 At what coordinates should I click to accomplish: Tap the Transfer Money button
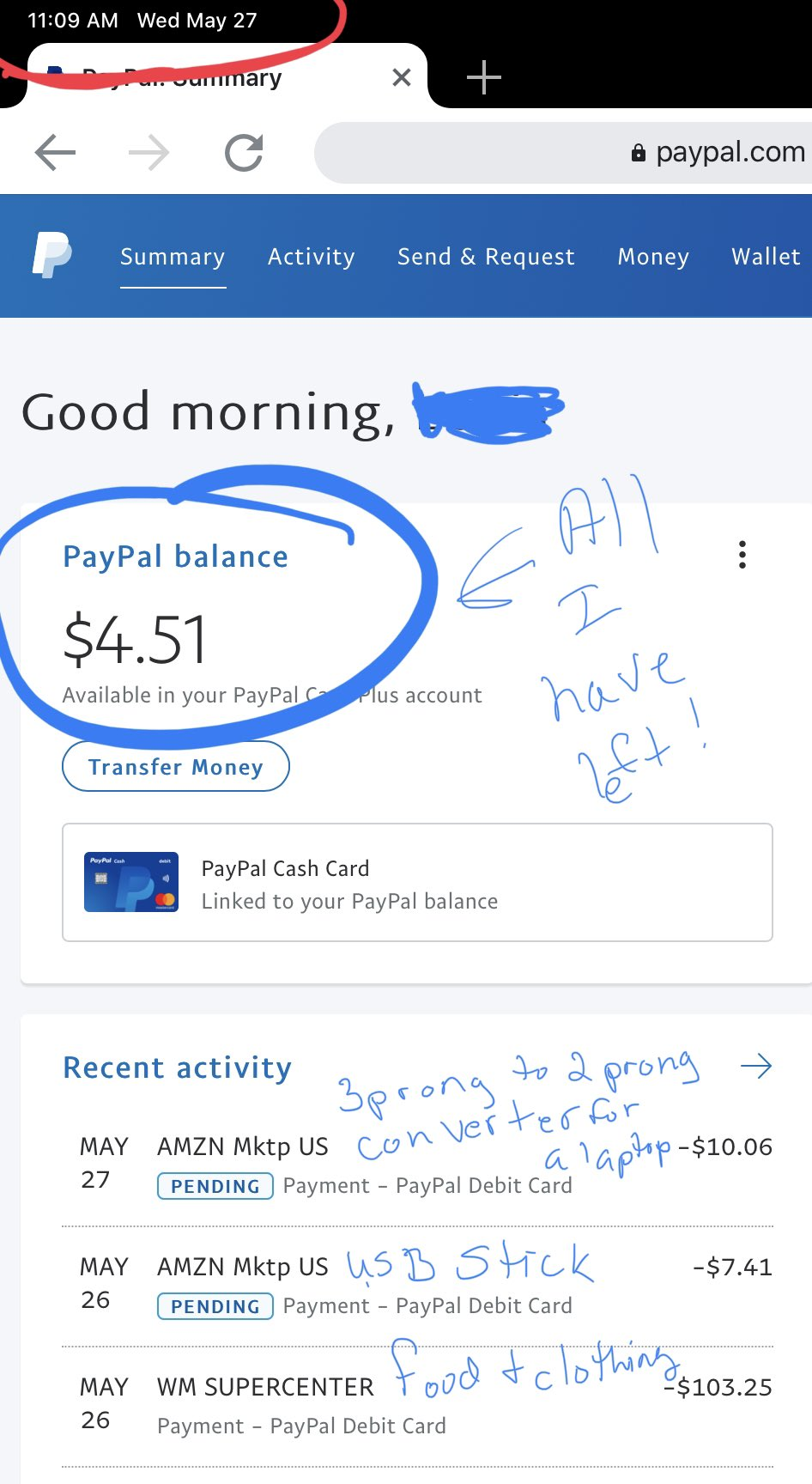(x=176, y=766)
